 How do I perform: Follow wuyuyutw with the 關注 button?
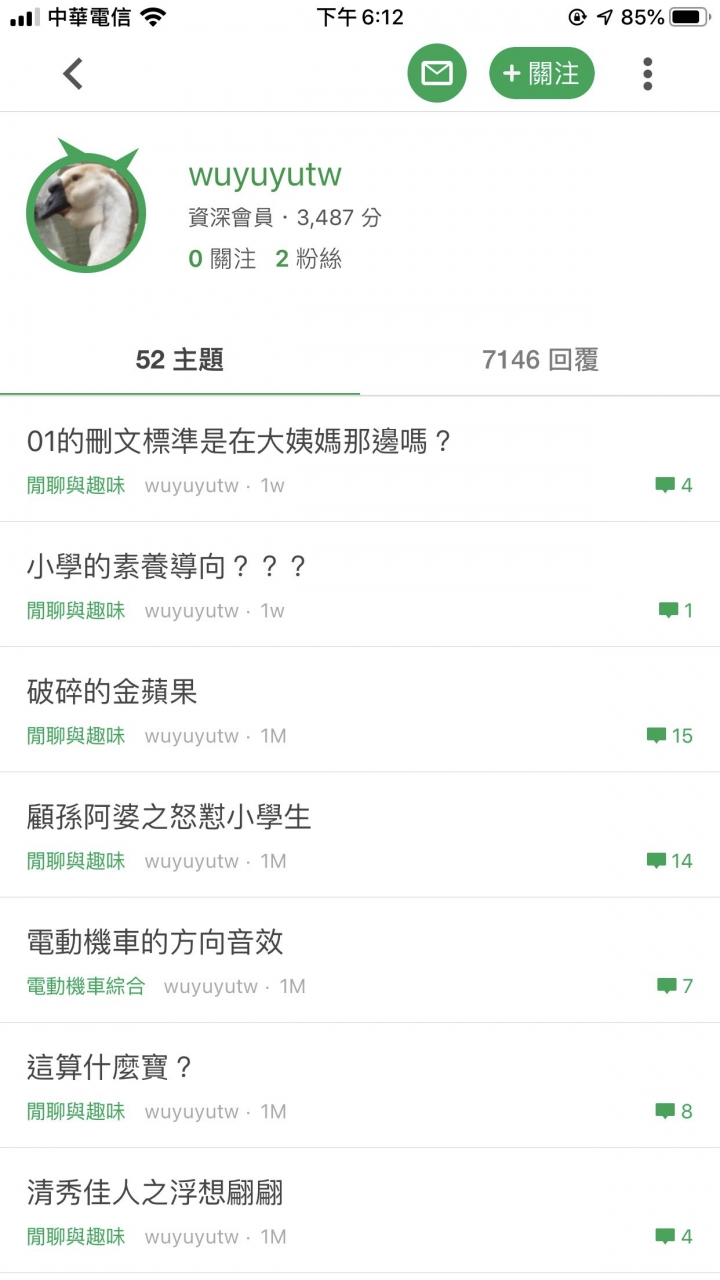point(542,73)
